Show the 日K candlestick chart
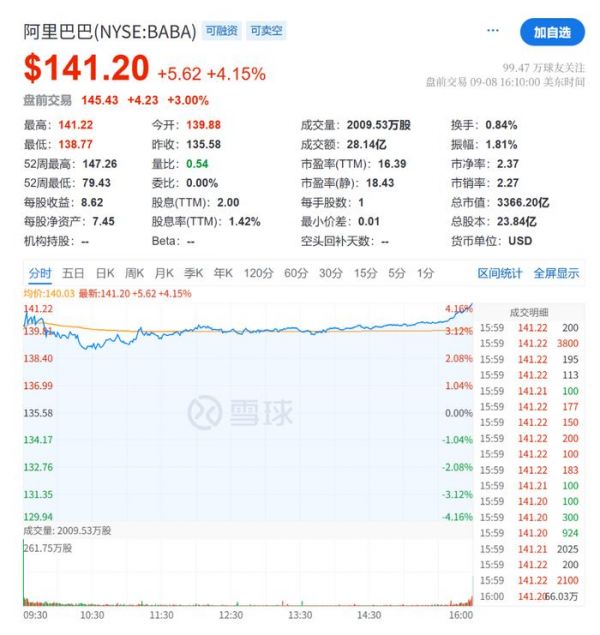Screen dimensions: 600x635 coord(105,273)
